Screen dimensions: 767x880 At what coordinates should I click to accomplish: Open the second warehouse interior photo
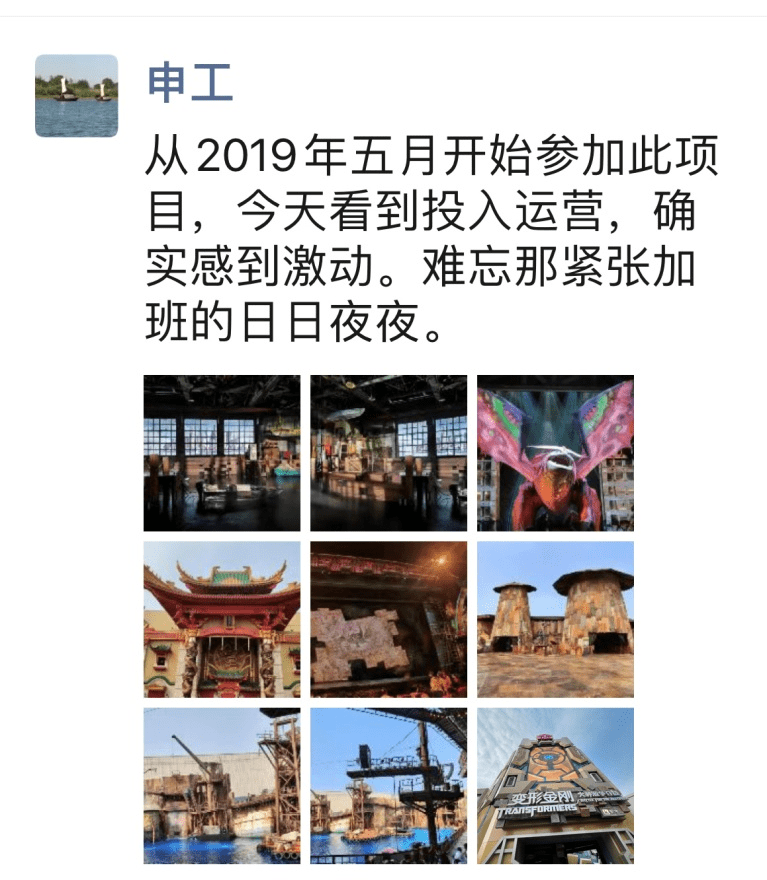(388, 453)
